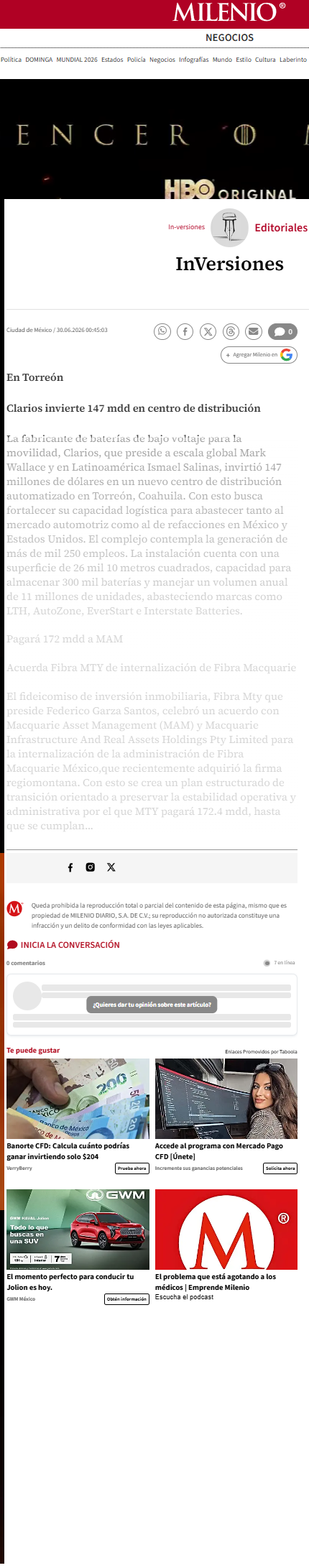Tap Prueba ahora on Banorte ad
This screenshot has width=309, height=1568.
[x=132, y=1168]
